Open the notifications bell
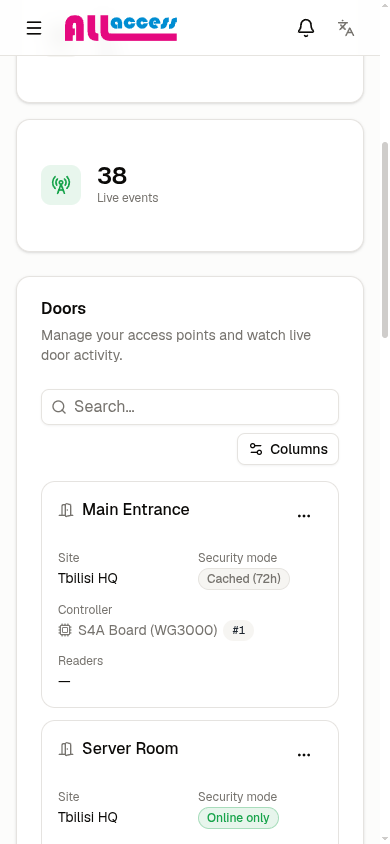 coord(306,28)
